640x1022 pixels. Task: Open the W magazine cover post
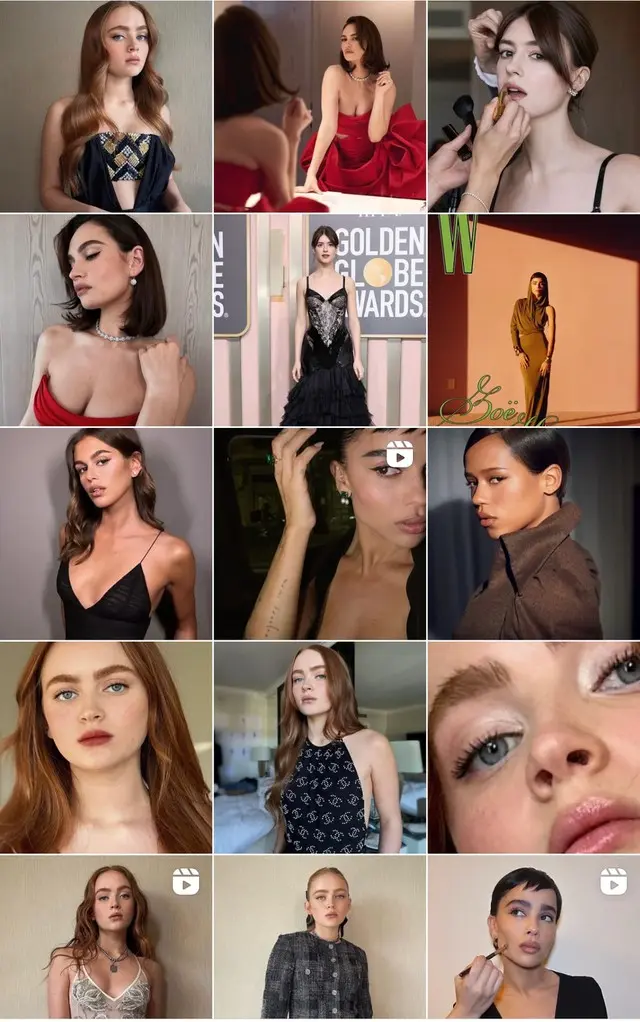click(533, 319)
